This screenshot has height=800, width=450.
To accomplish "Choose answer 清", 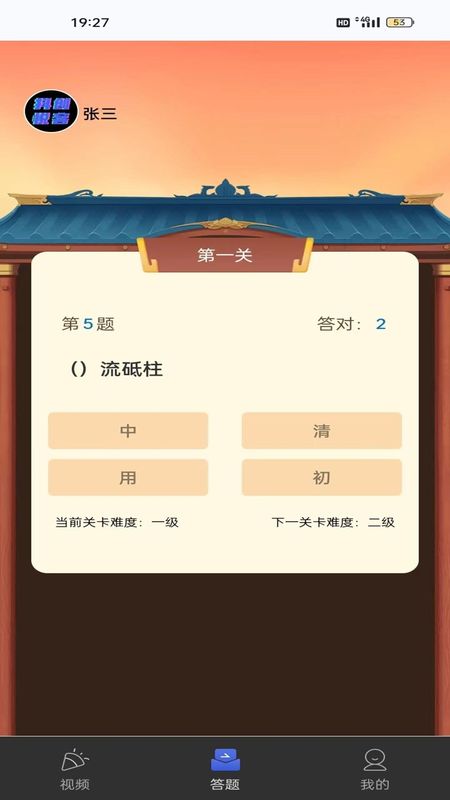I will [321, 431].
